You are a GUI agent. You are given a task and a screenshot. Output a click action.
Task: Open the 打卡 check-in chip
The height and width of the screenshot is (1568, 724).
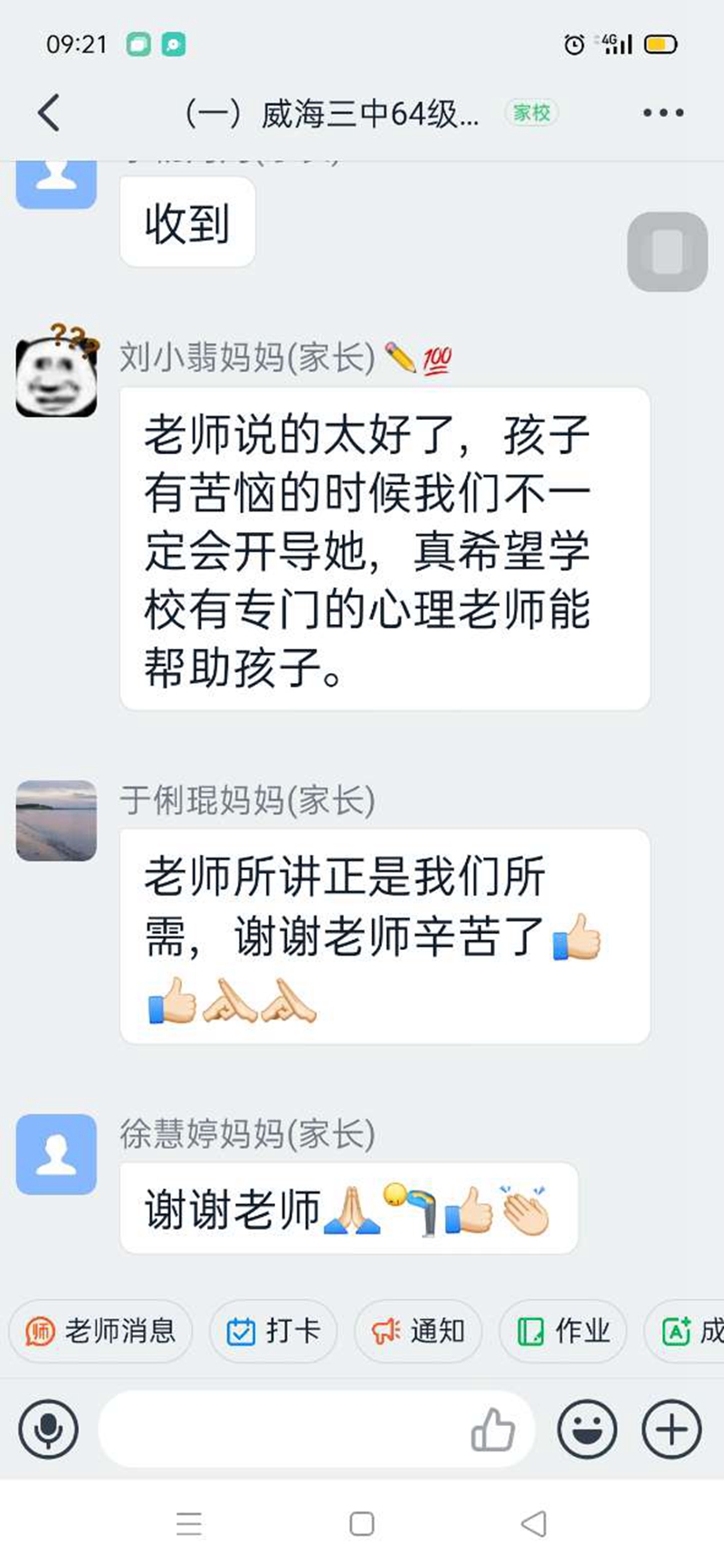pos(273,1331)
